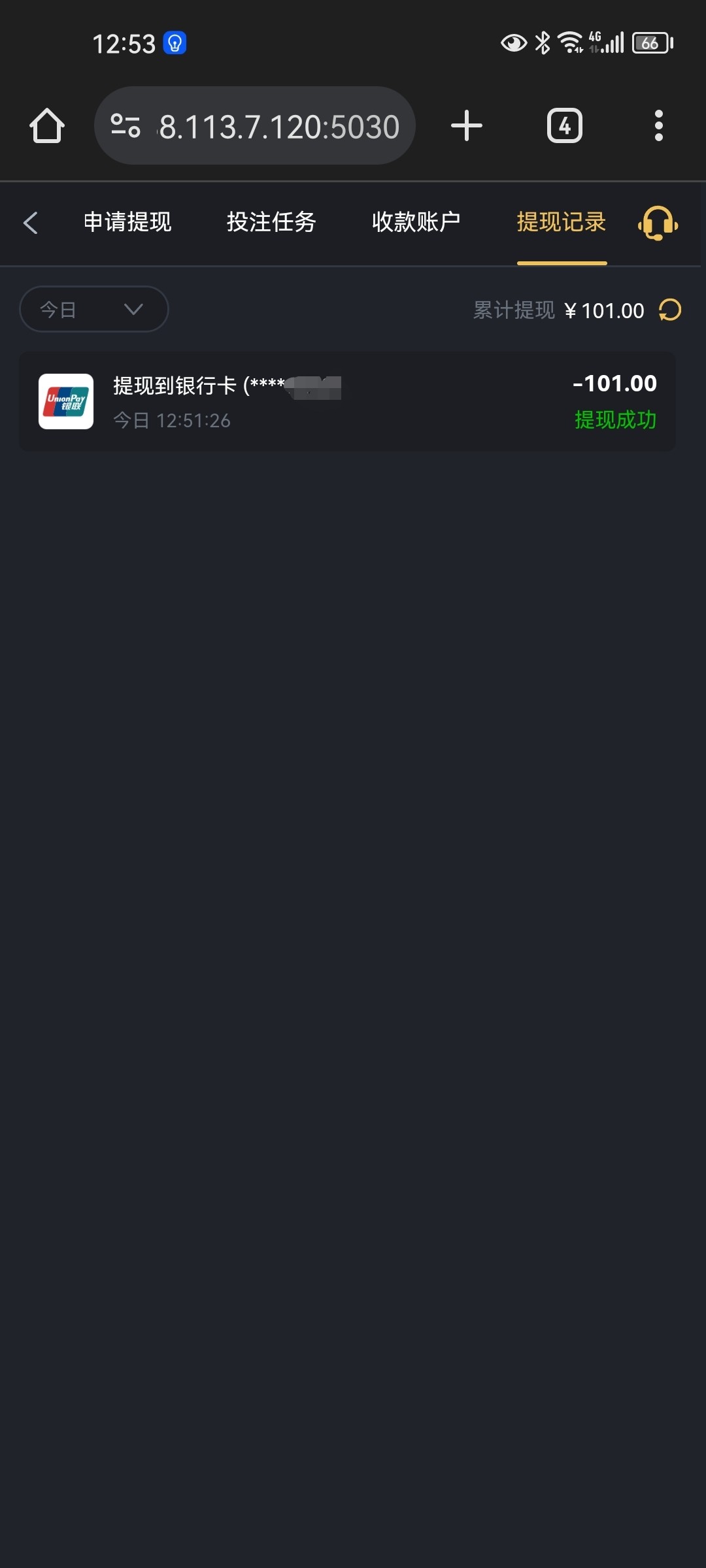706x1568 pixels.
Task: Contact customer service via the headset icon
Action: 658,223
